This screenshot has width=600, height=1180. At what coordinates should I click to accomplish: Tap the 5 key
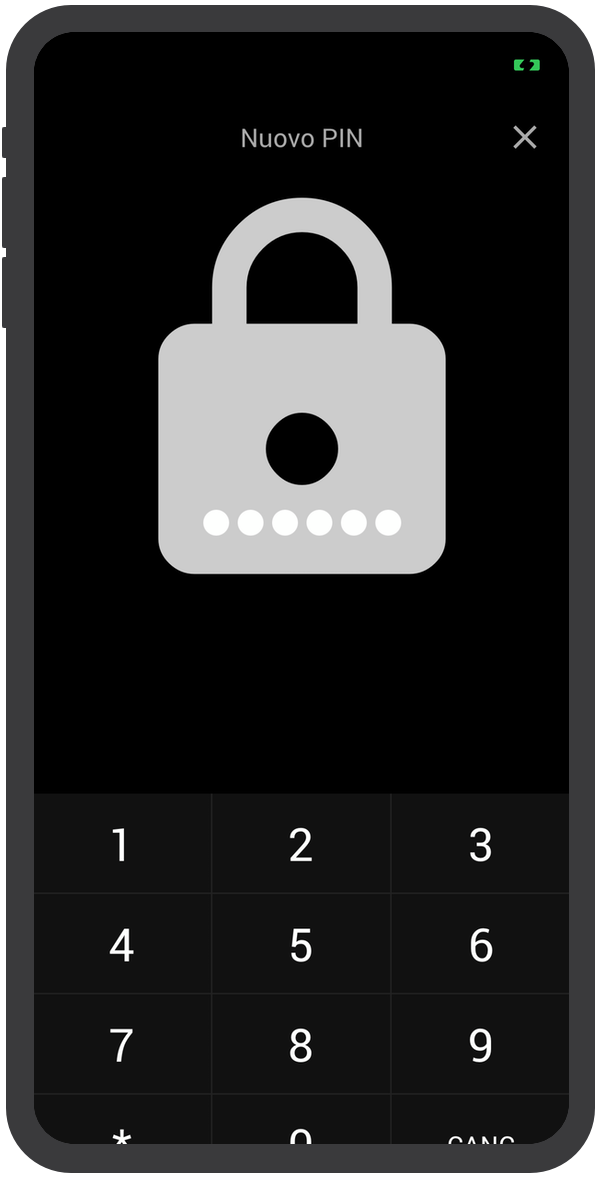click(301, 944)
